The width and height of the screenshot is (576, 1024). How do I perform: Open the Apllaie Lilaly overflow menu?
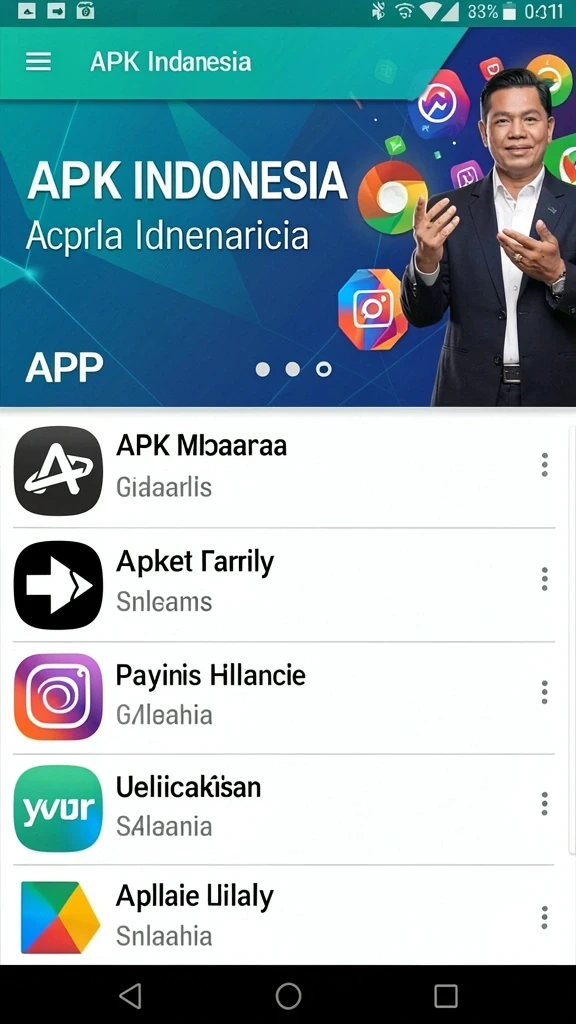pos(544,918)
